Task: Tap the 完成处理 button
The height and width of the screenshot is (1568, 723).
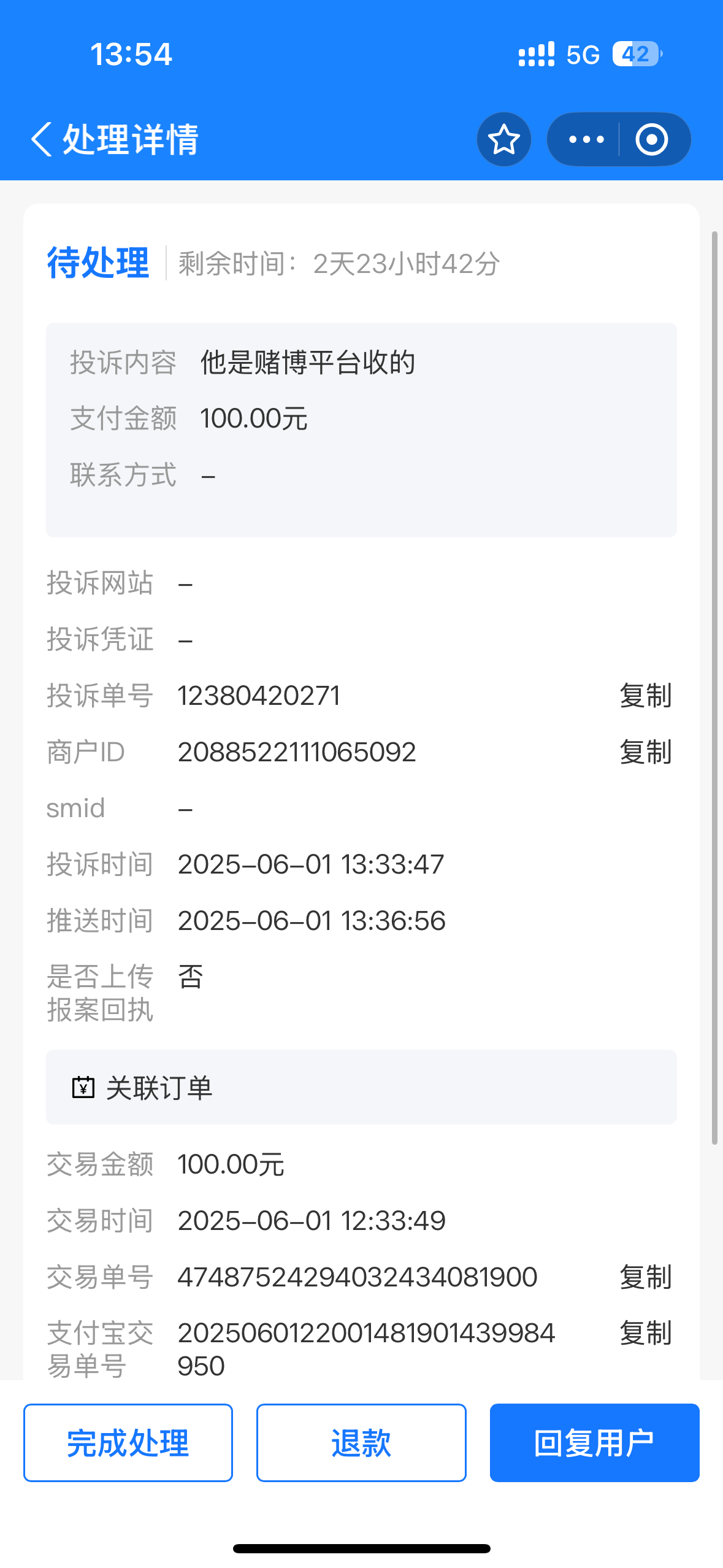Action: (x=128, y=1443)
